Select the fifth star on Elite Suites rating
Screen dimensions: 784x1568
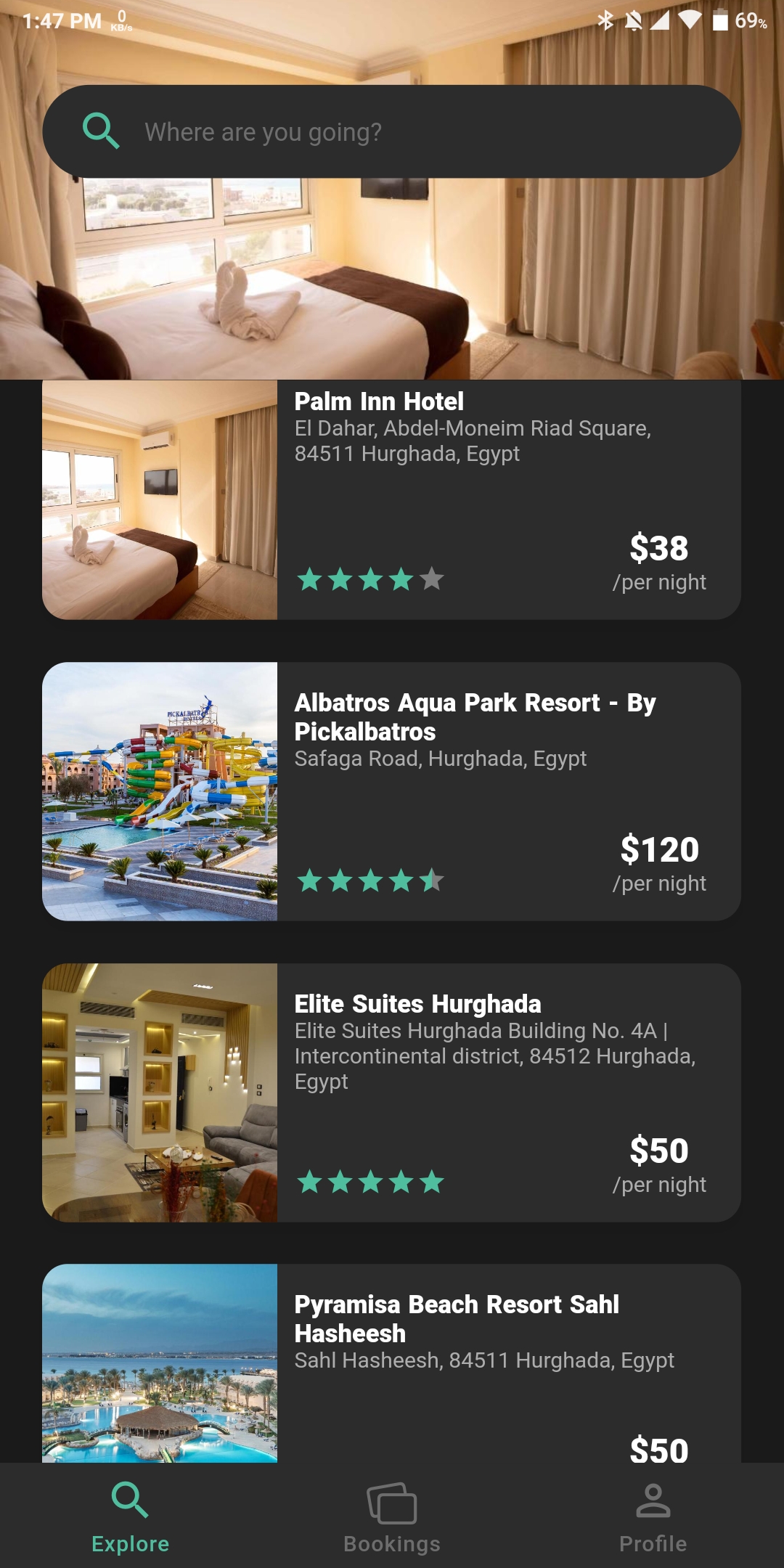[x=433, y=1183]
